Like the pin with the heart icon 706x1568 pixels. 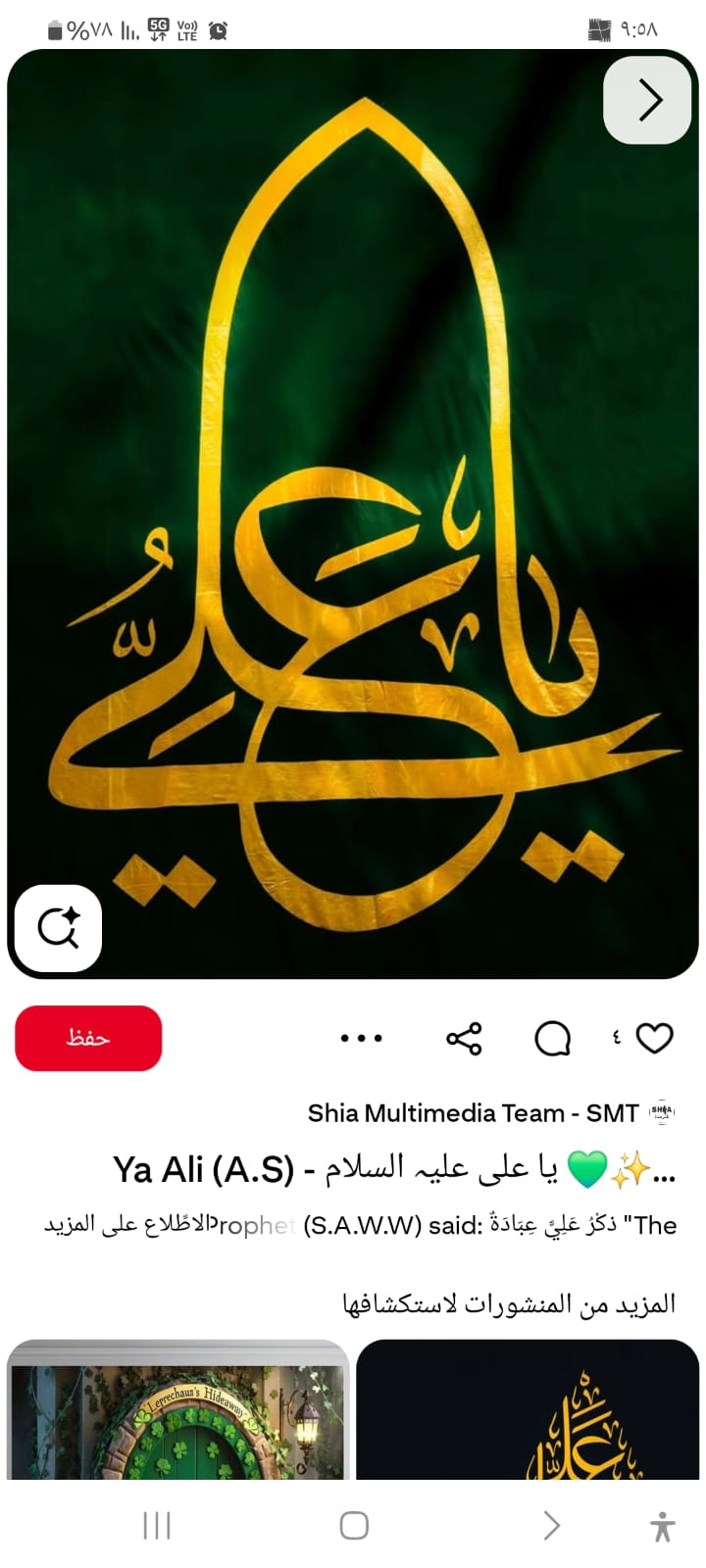tap(654, 1038)
